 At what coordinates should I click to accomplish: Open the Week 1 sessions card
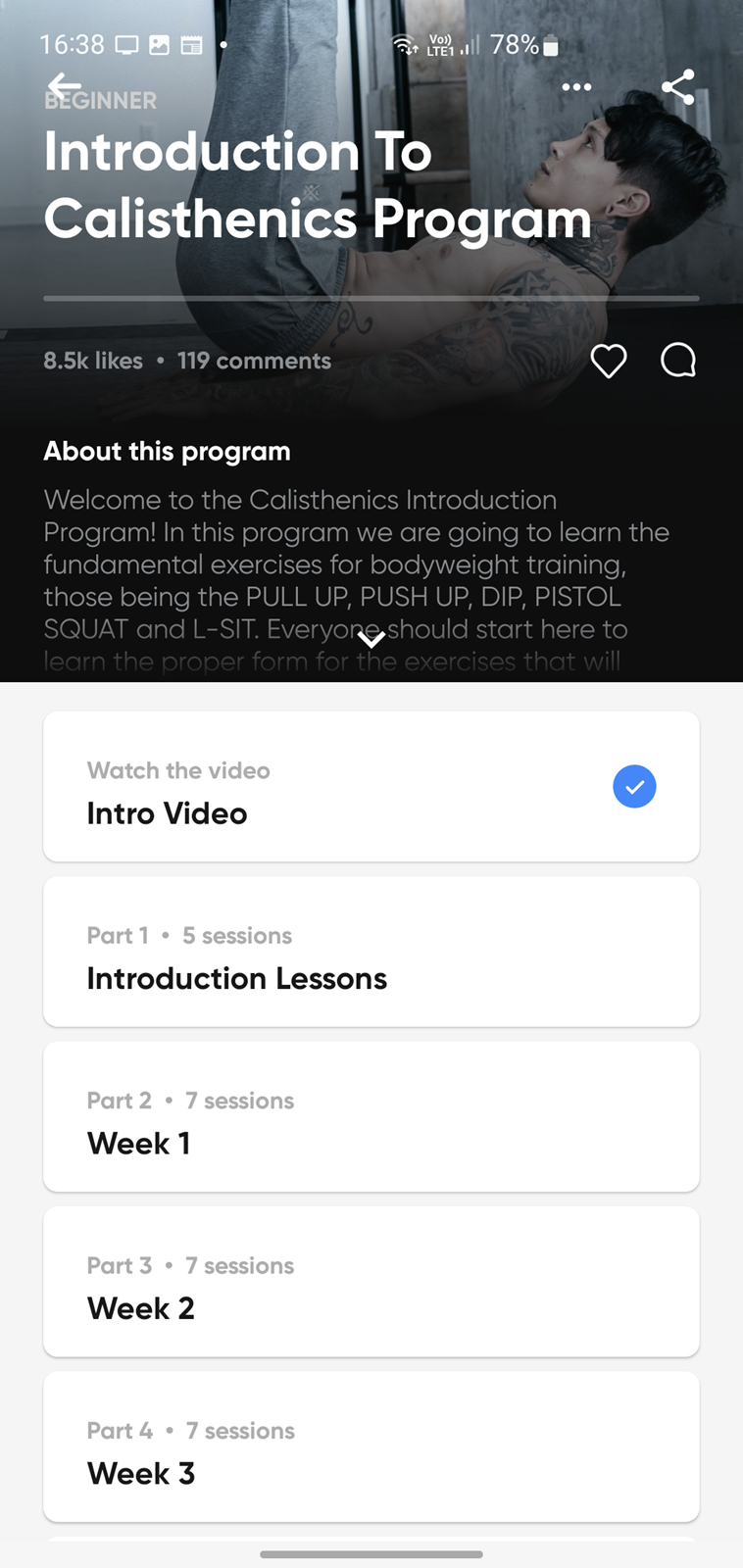pyautogui.click(x=371, y=1117)
